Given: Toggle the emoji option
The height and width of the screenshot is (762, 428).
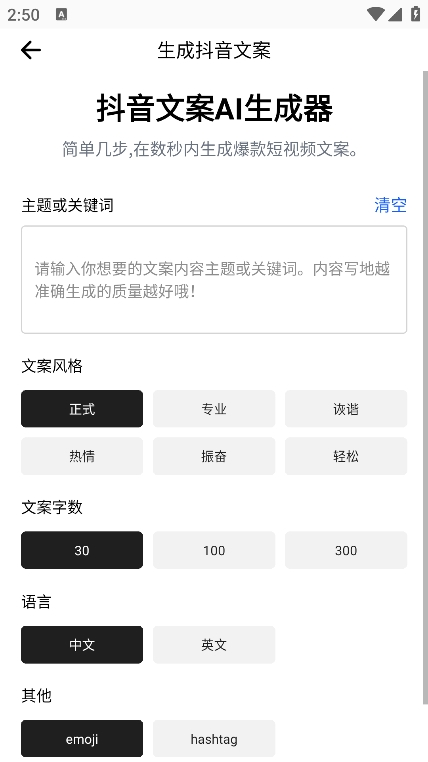Looking at the screenshot, I should click(82, 739).
